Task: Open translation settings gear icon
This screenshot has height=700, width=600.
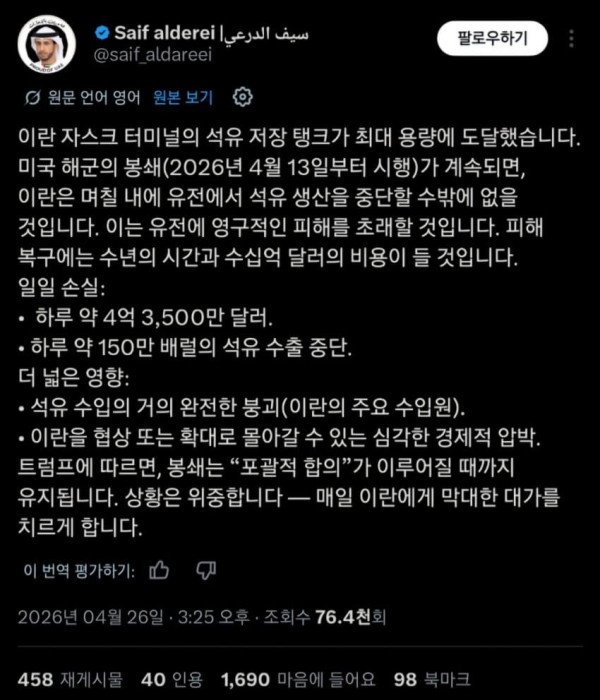Action: click(x=241, y=97)
